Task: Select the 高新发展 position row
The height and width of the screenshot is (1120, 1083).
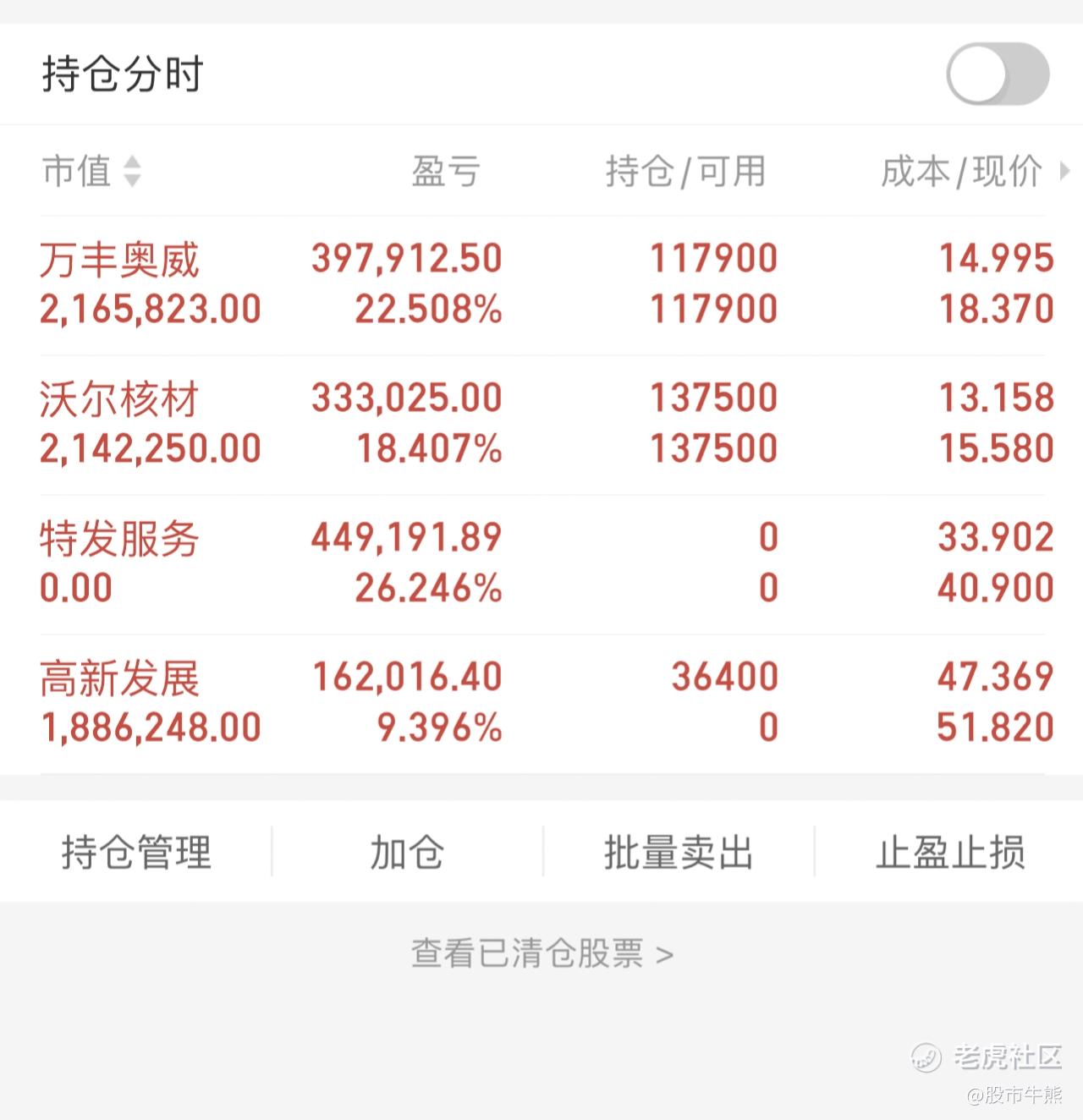Action: 541,704
